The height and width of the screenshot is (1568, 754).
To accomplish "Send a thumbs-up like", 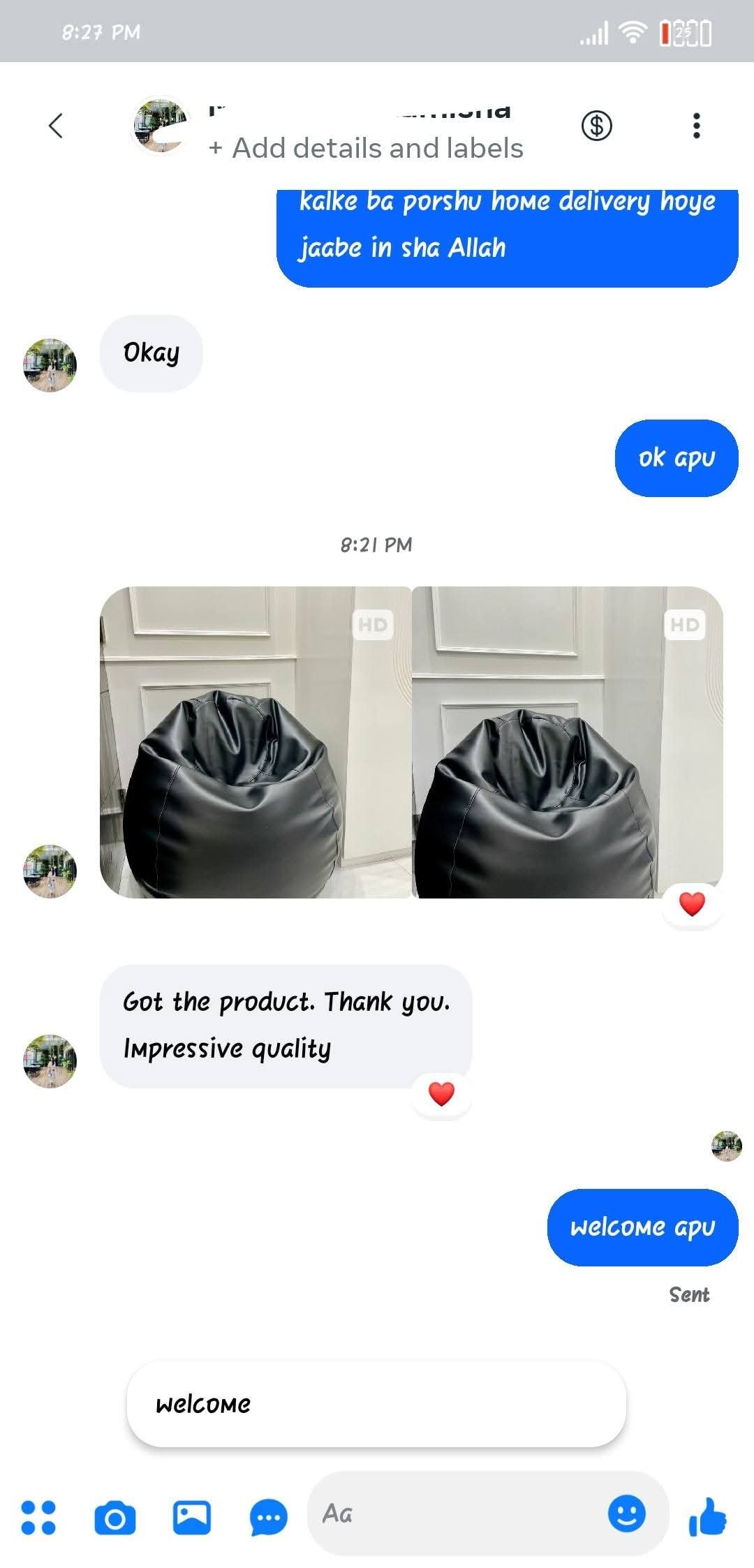I will pyautogui.click(x=707, y=1517).
